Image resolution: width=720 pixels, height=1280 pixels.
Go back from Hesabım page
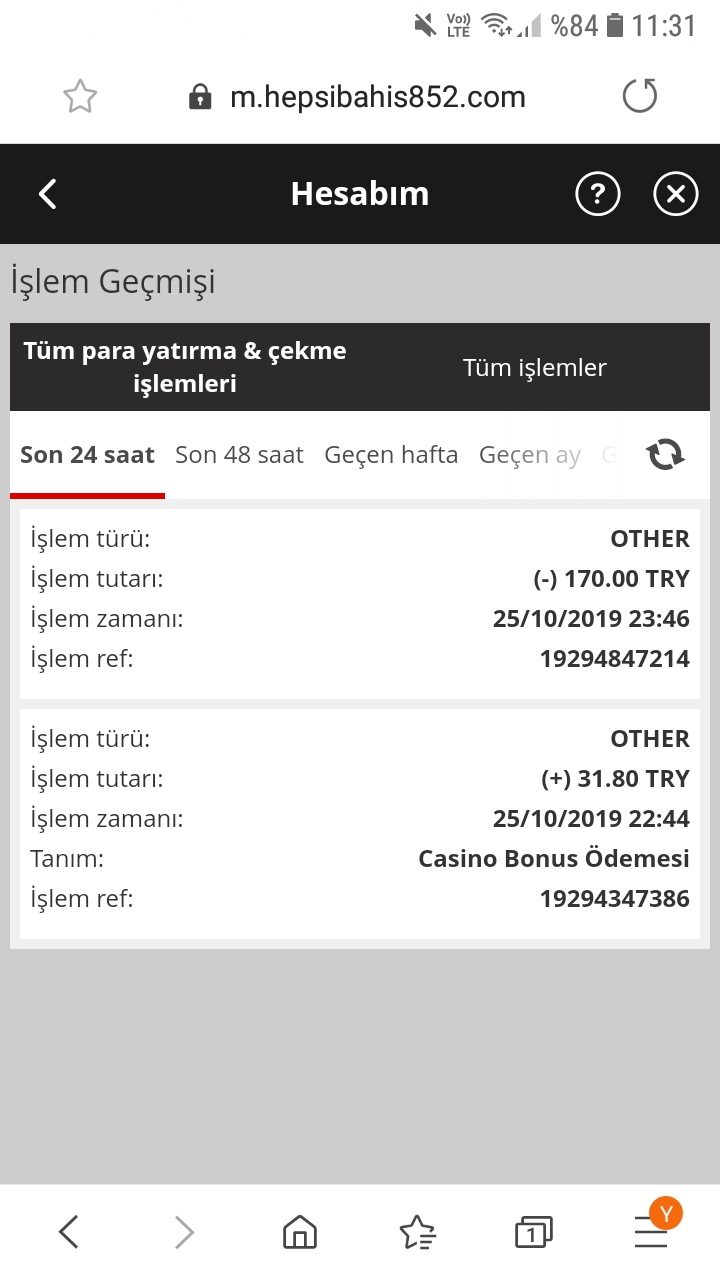(47, 194)
